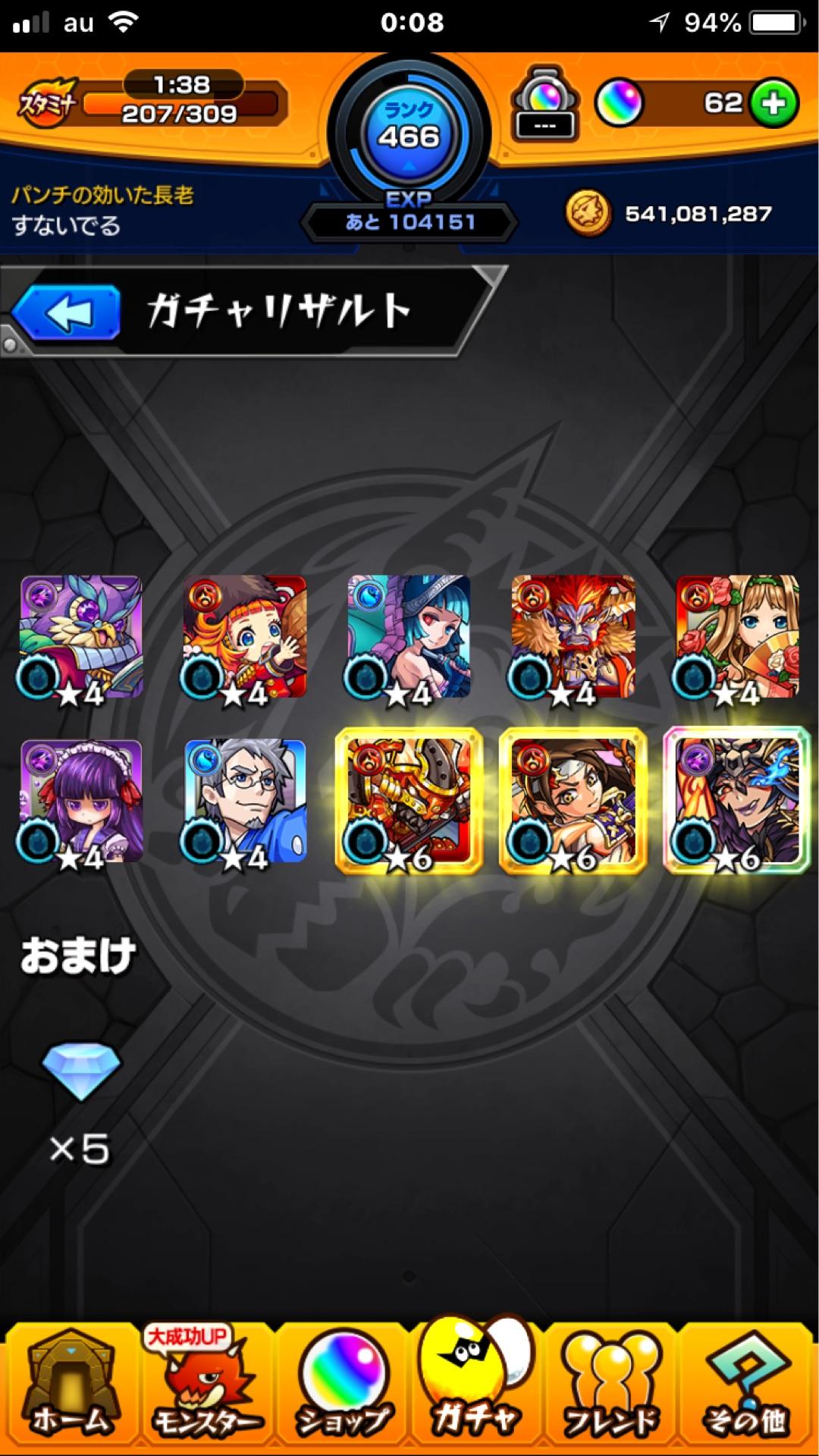The width and height of the screenshot is (819, 1456).
Task: Open the フレンド tab
Action: (611, 1386)
